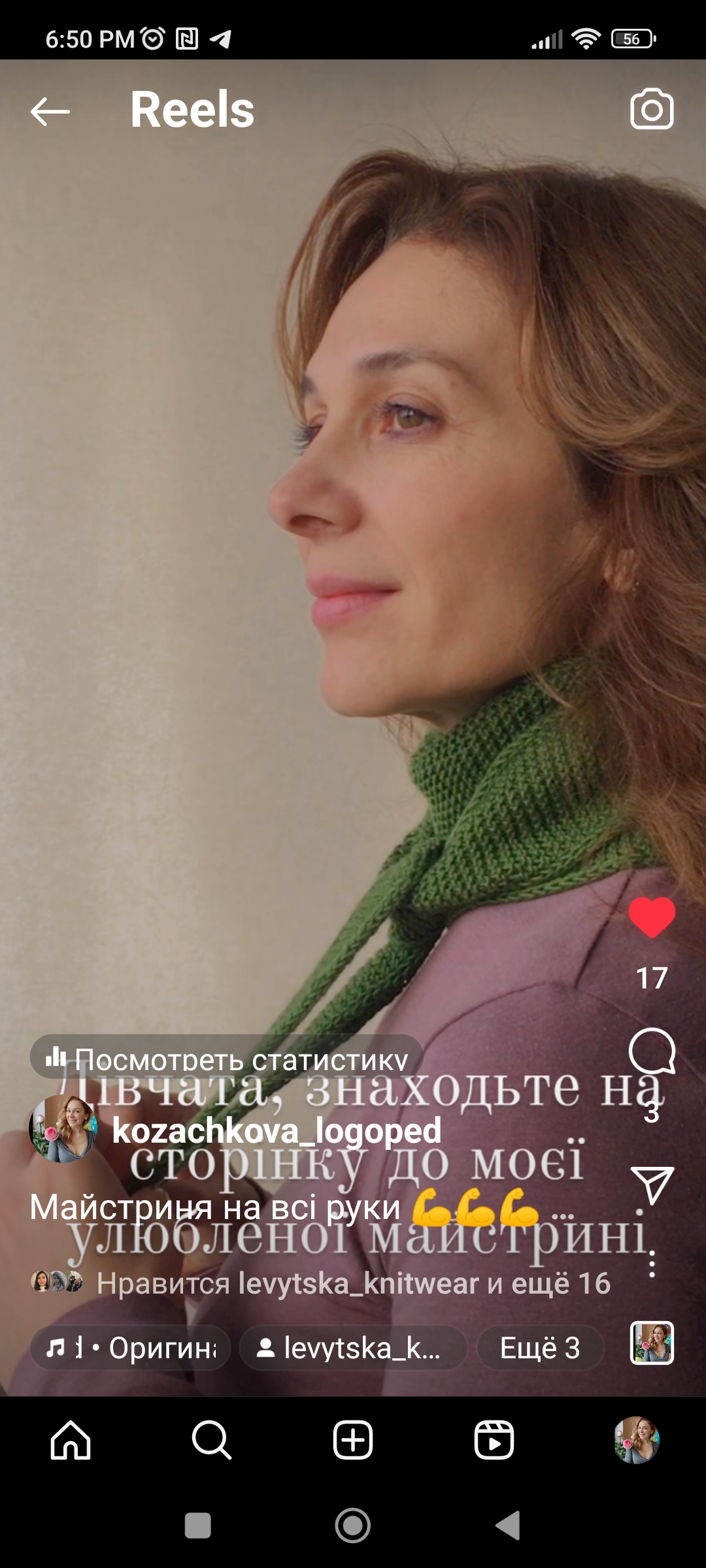
Task: Switch to the Home tab
Action: (x=71, y=1440)
